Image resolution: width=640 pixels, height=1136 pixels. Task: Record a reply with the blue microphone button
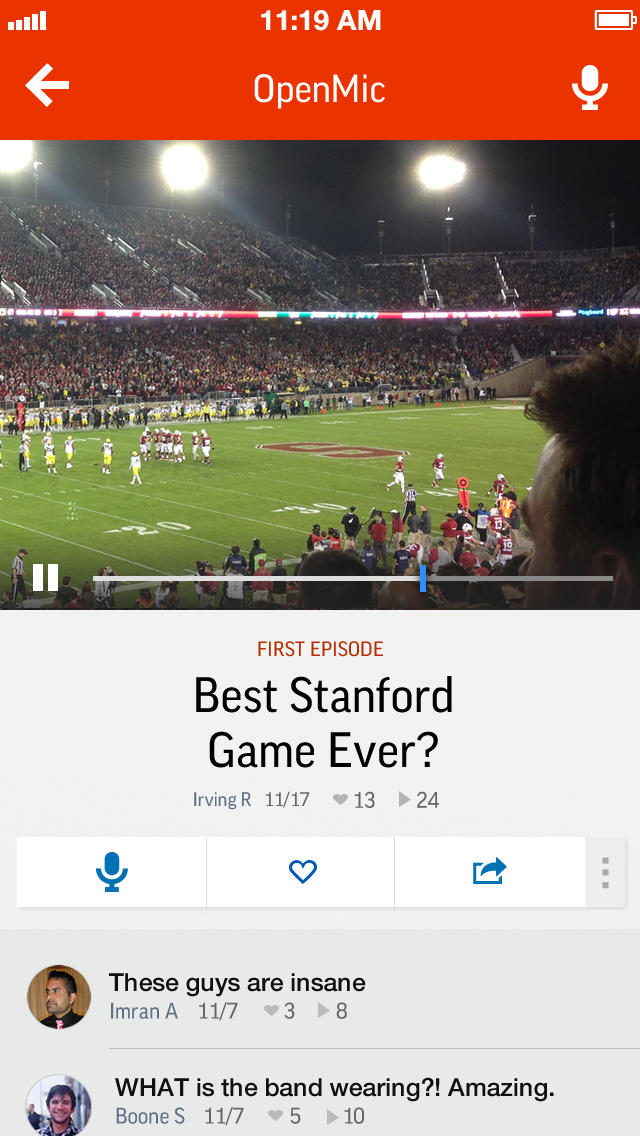pyautogui.click(x=112, y=872)
